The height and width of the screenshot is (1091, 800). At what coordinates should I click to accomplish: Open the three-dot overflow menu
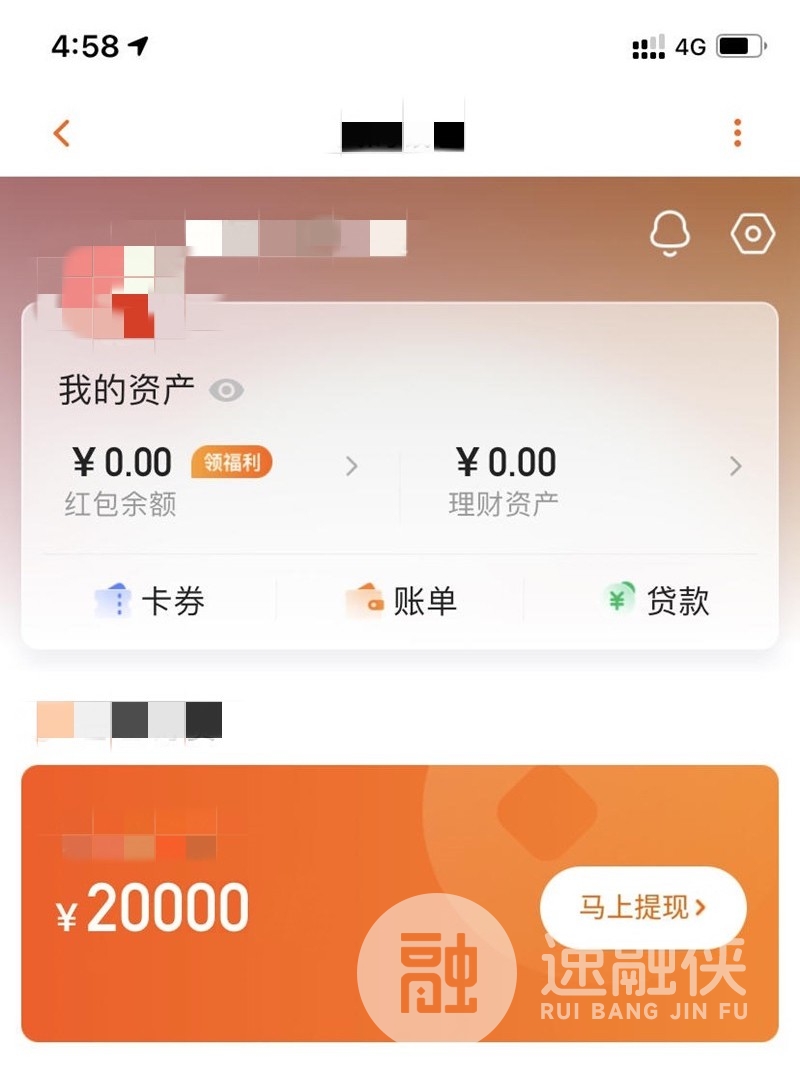click(x=737, y=133)
